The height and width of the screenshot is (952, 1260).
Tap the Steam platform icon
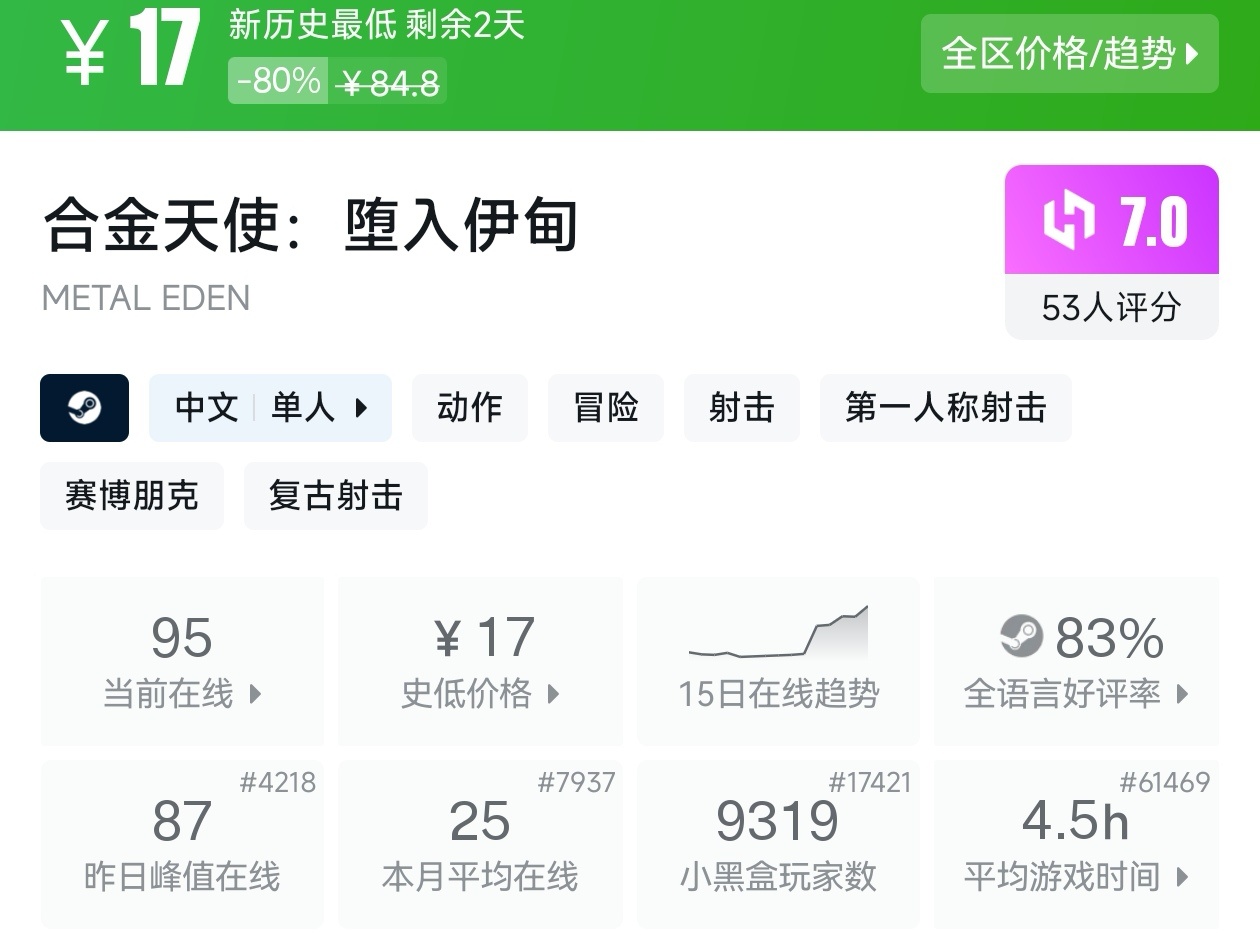pyautogui.click(x=84, y=408)
